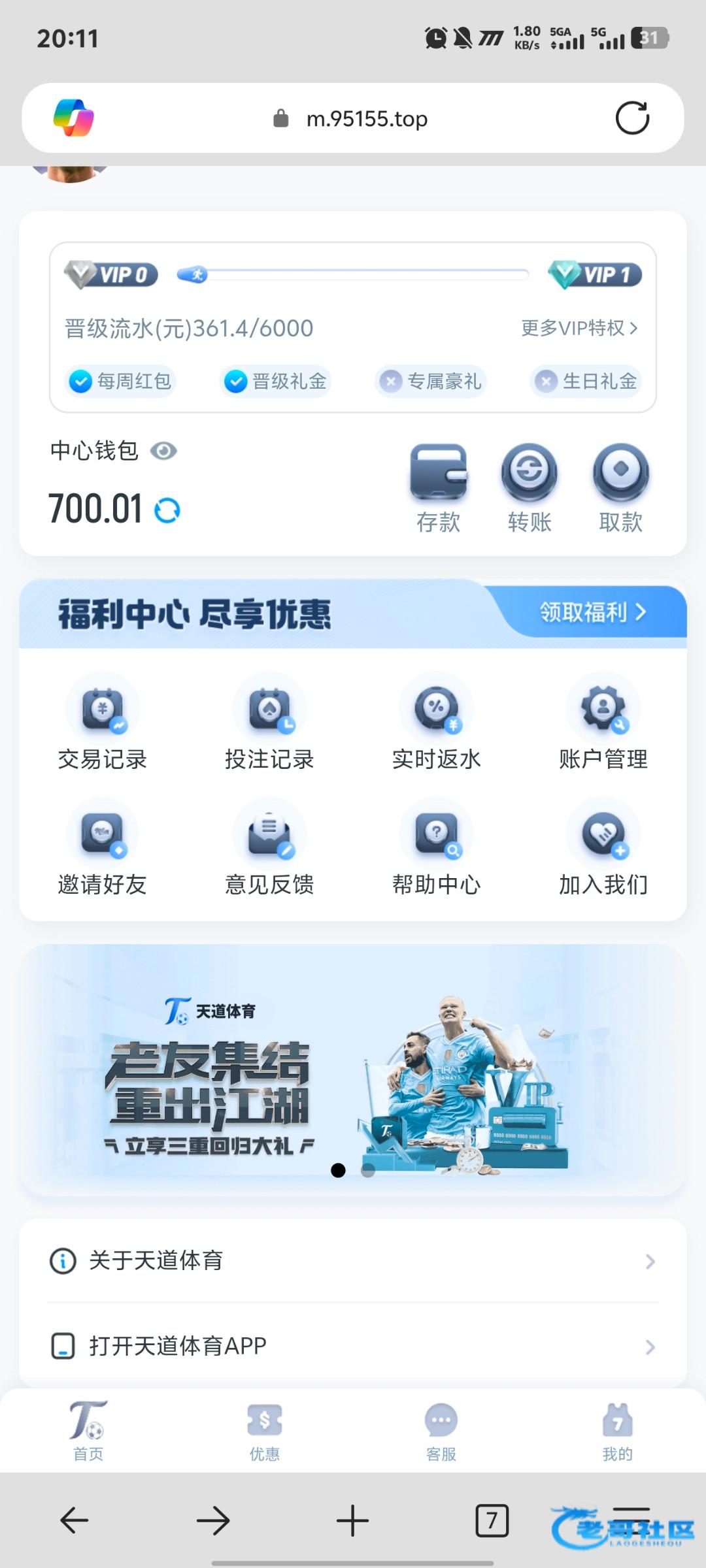Open 取款 withdrawal
The image size is (706, 1568).
pos(620,487)
